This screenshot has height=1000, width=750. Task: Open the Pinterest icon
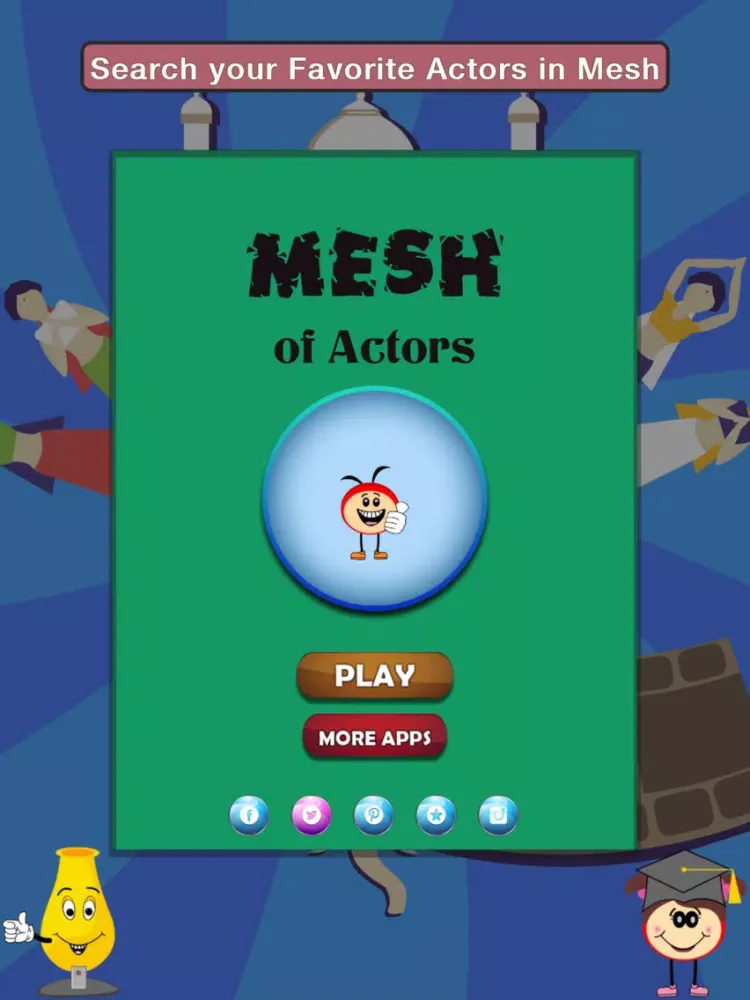(x=373, y=815)
